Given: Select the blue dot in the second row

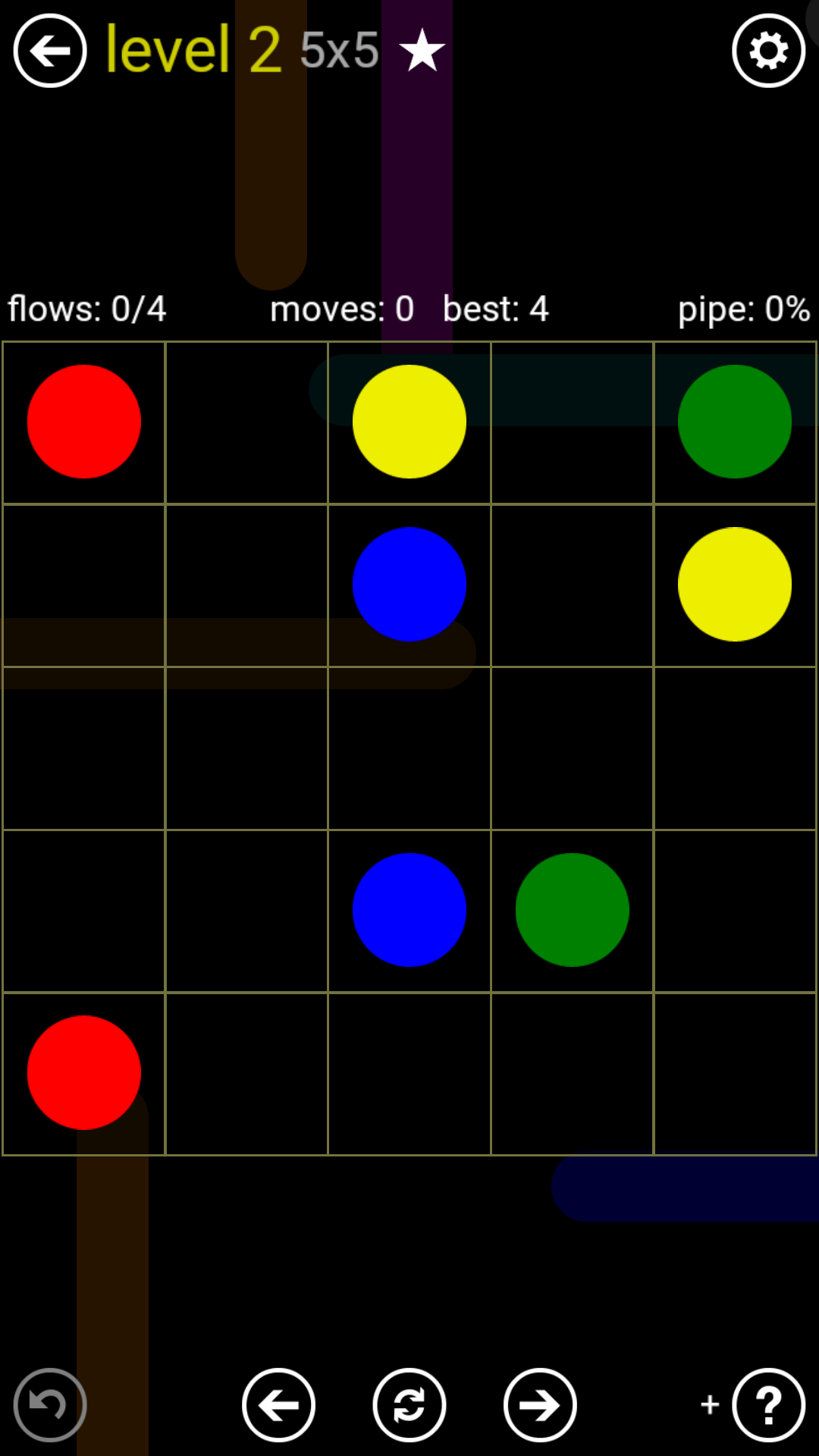Looking at the screenshot, I should 409,584.
